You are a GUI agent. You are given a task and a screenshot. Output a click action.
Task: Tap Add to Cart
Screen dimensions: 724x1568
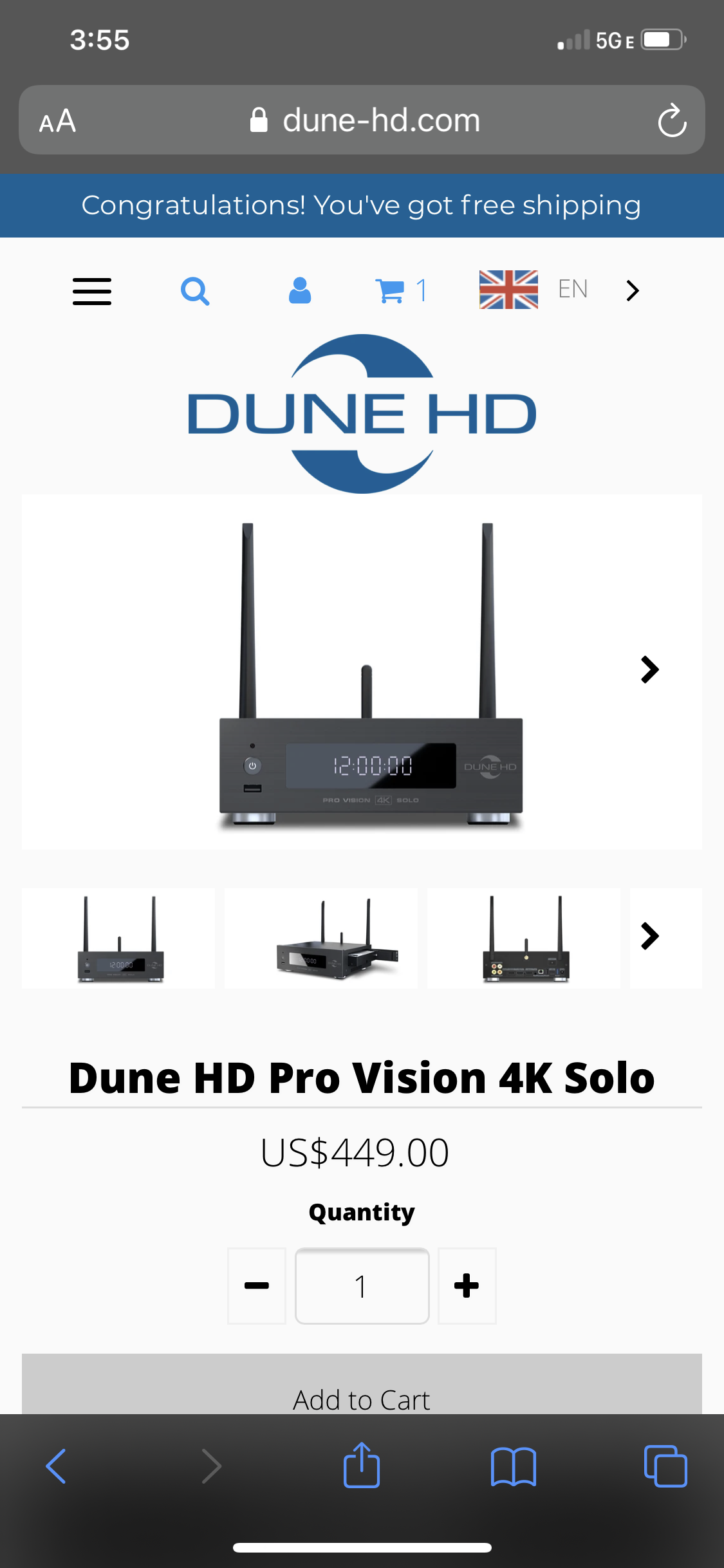tap(362, 1399)
